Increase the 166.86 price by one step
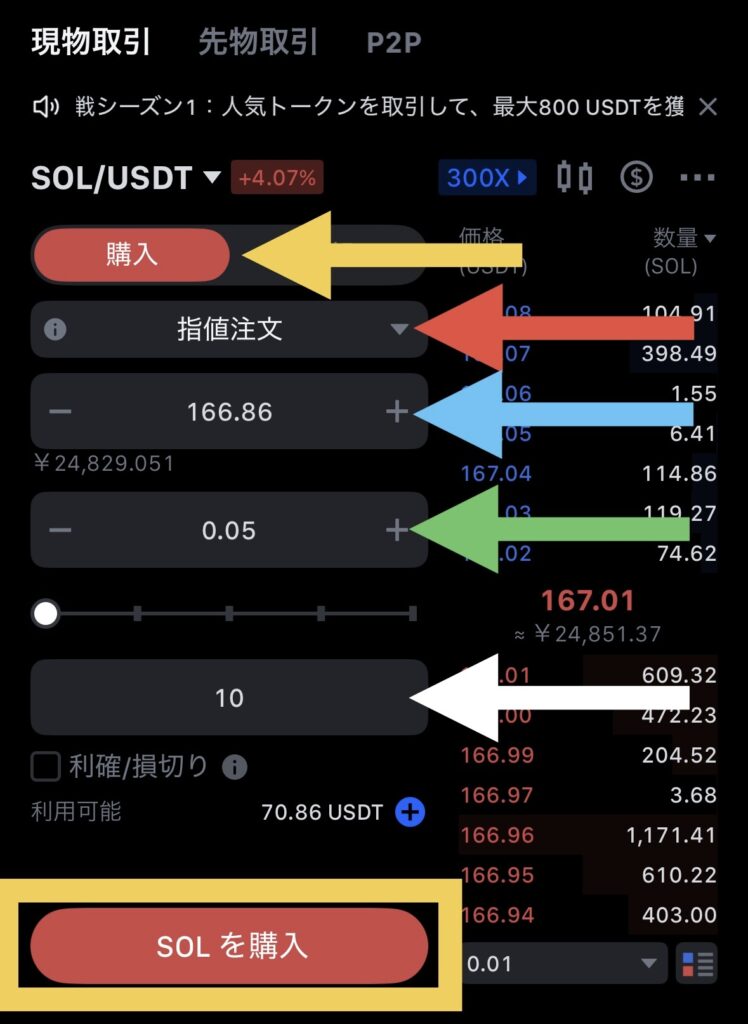 (397, 412)
